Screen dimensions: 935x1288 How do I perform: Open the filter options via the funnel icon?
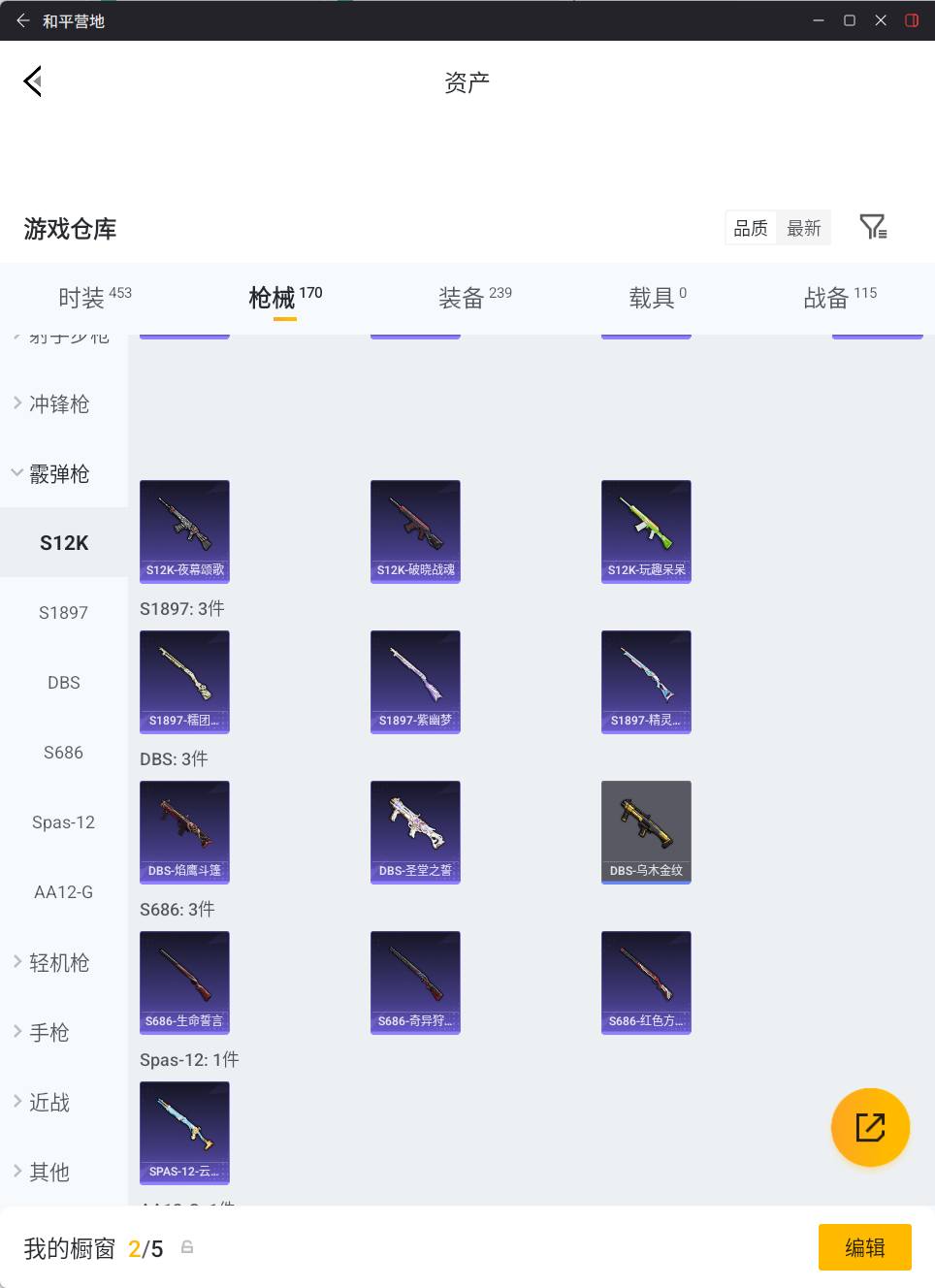coord(874,226)
